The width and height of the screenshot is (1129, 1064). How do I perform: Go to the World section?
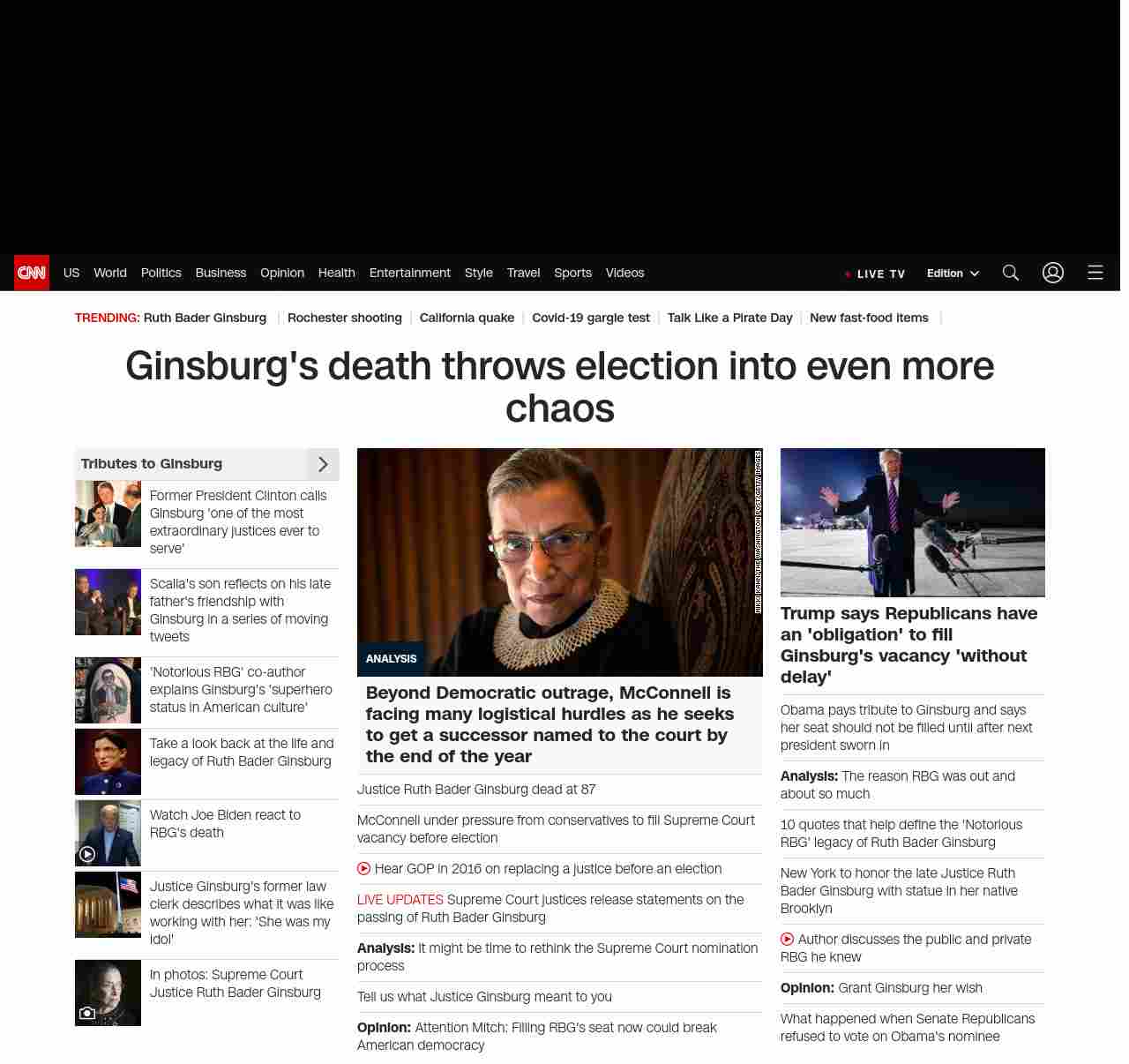tap(110, 273)
